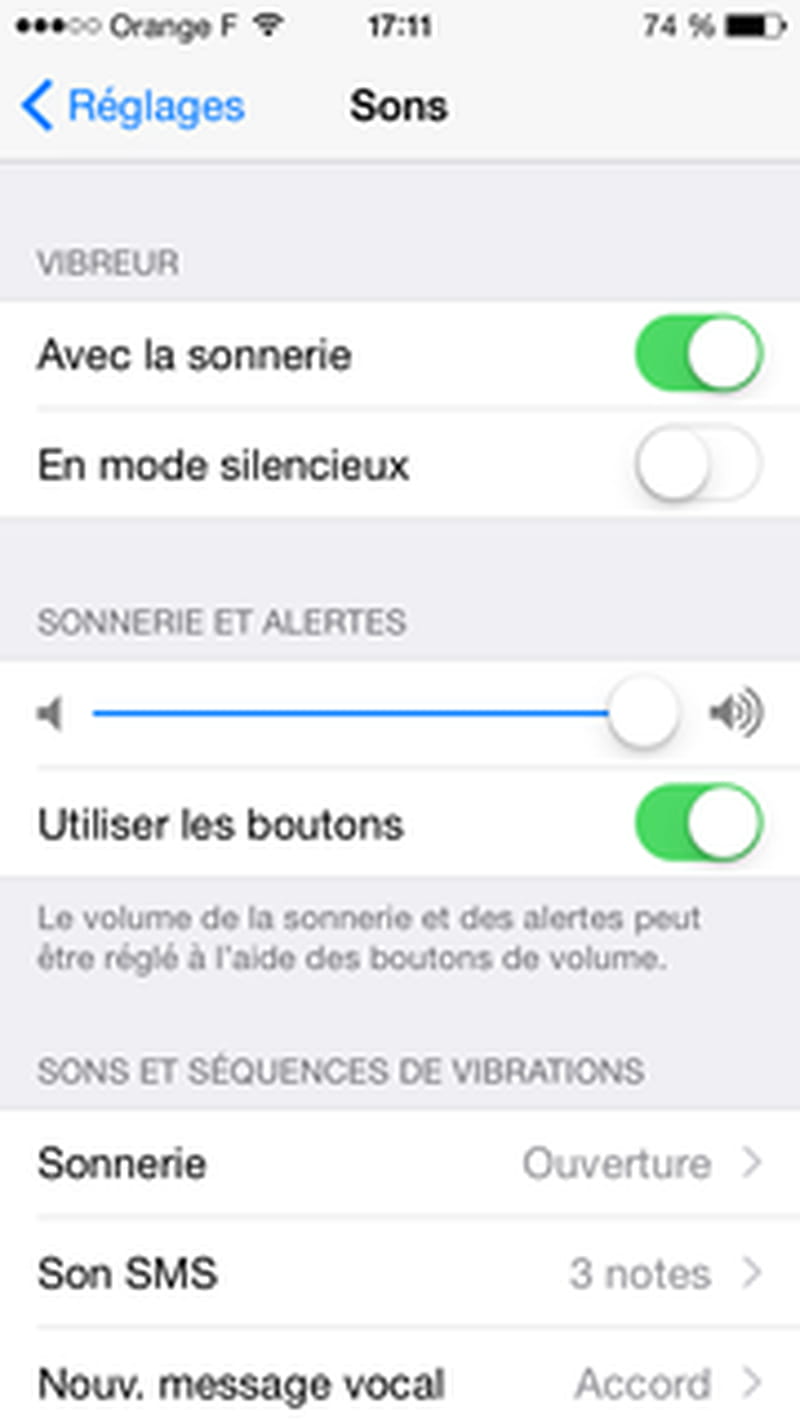Tap the ringer volume slider knob
800x1422 pixels.
643,714
